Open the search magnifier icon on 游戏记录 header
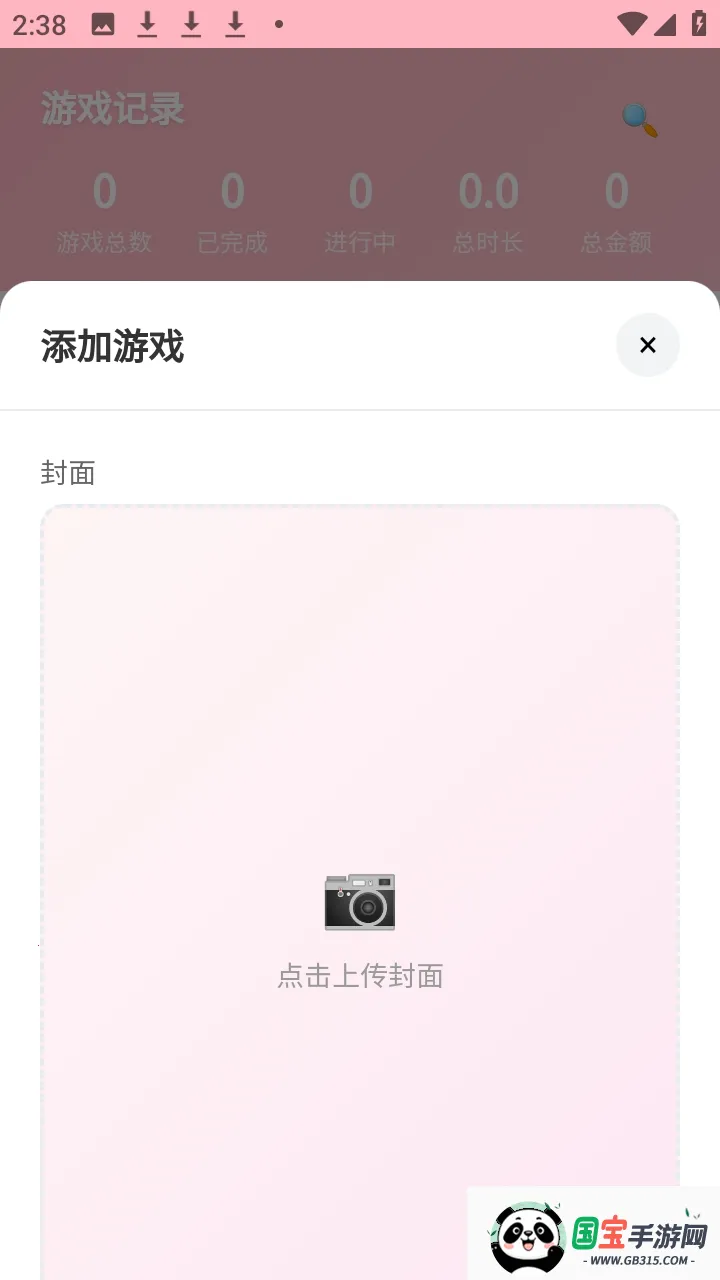 [638, 119]
